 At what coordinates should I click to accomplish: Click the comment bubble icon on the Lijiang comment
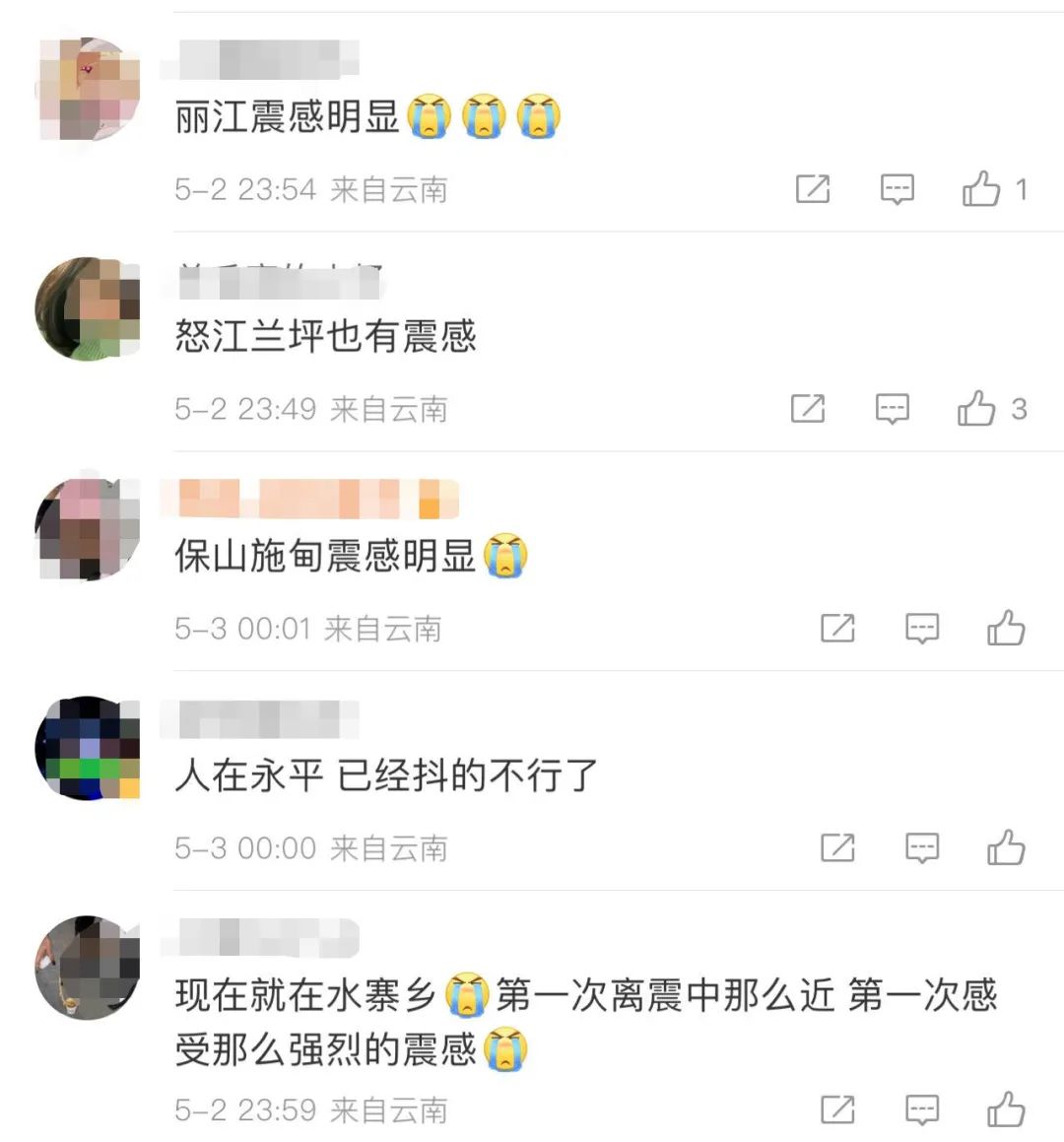[x=897, y=189]
